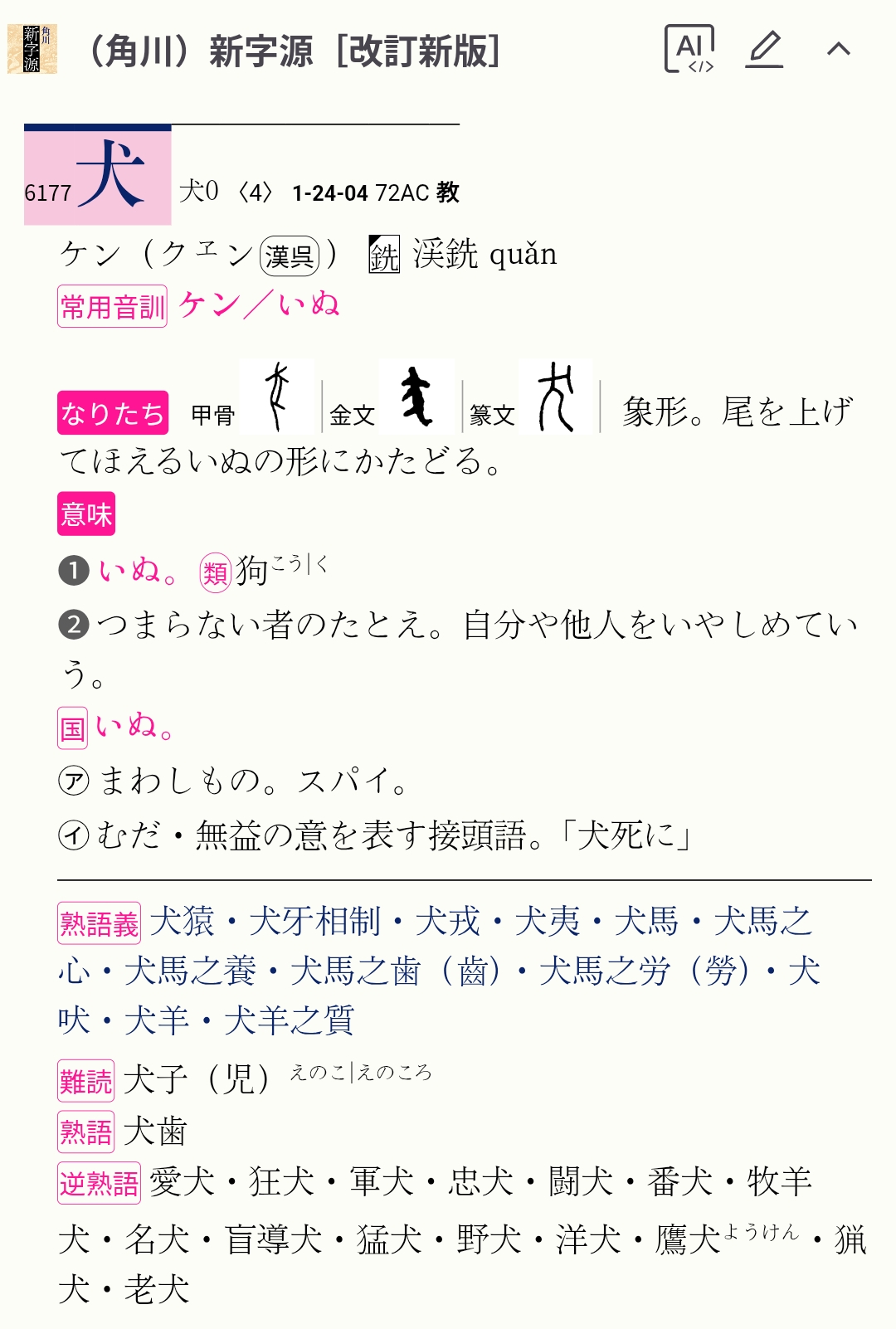Image resolution: width=896 pixels, height=1329 pixels.
Task: Jump to the 犬夷 entry
Action: [548, 922]
